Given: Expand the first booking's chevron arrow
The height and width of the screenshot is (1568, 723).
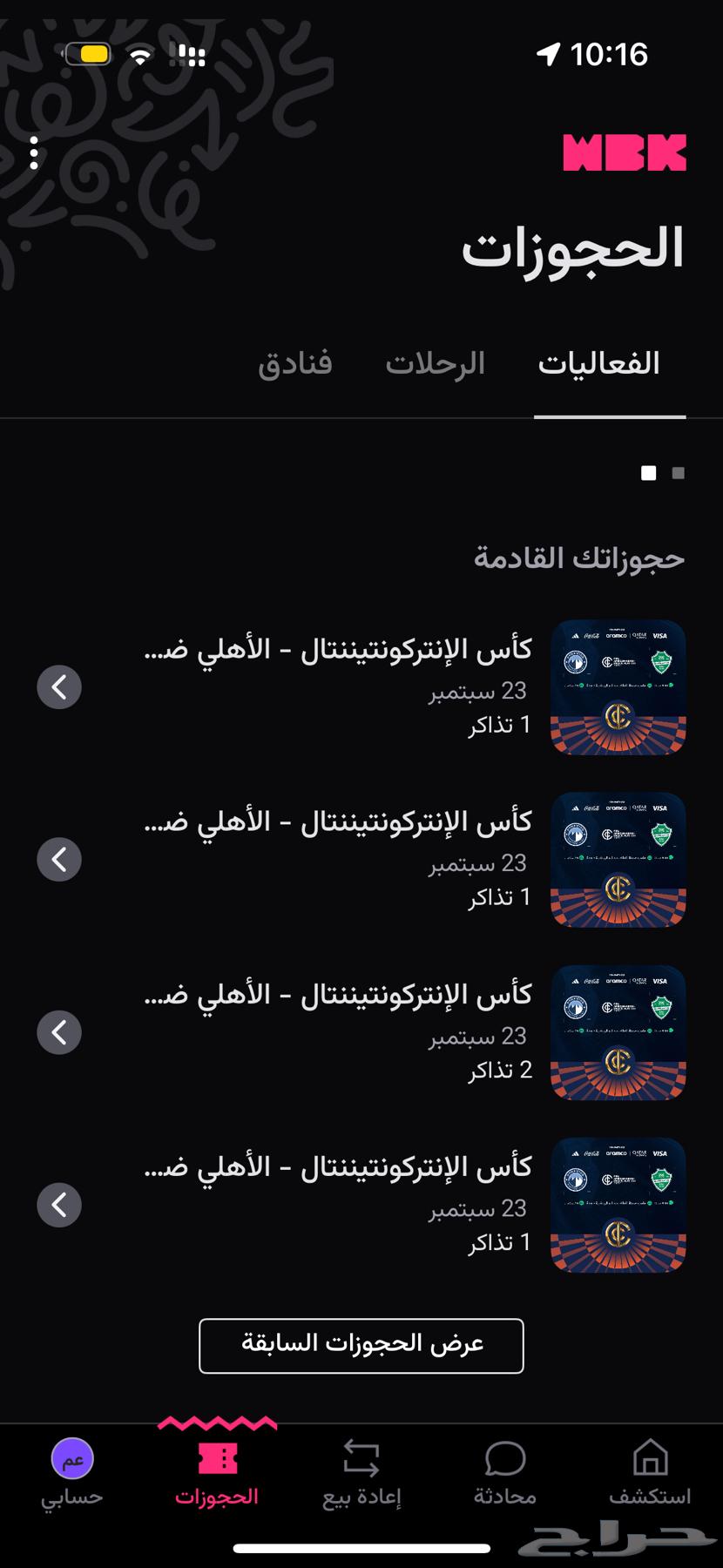Looking at the screenshot, I should tap(59, 686).
